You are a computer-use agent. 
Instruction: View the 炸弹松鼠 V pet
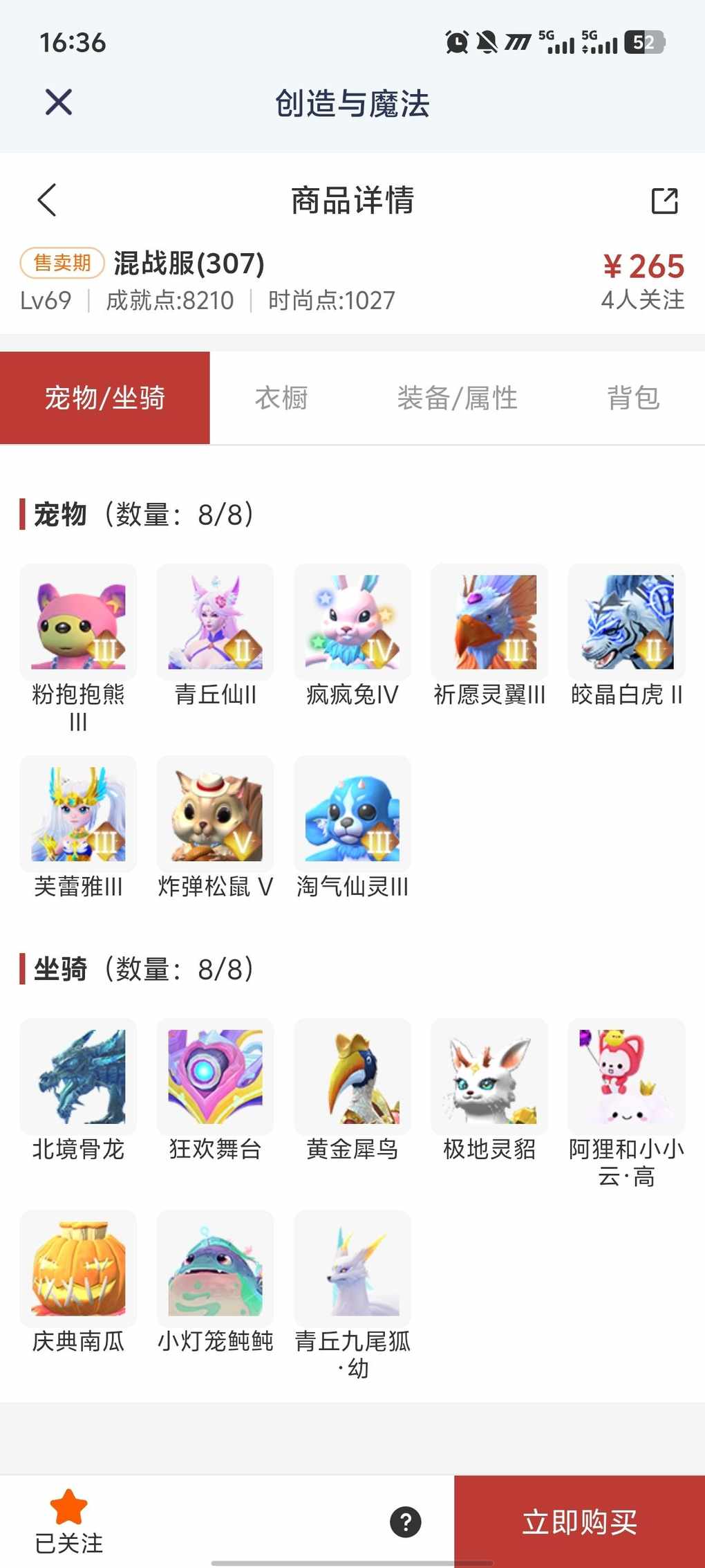coord(215,814)
